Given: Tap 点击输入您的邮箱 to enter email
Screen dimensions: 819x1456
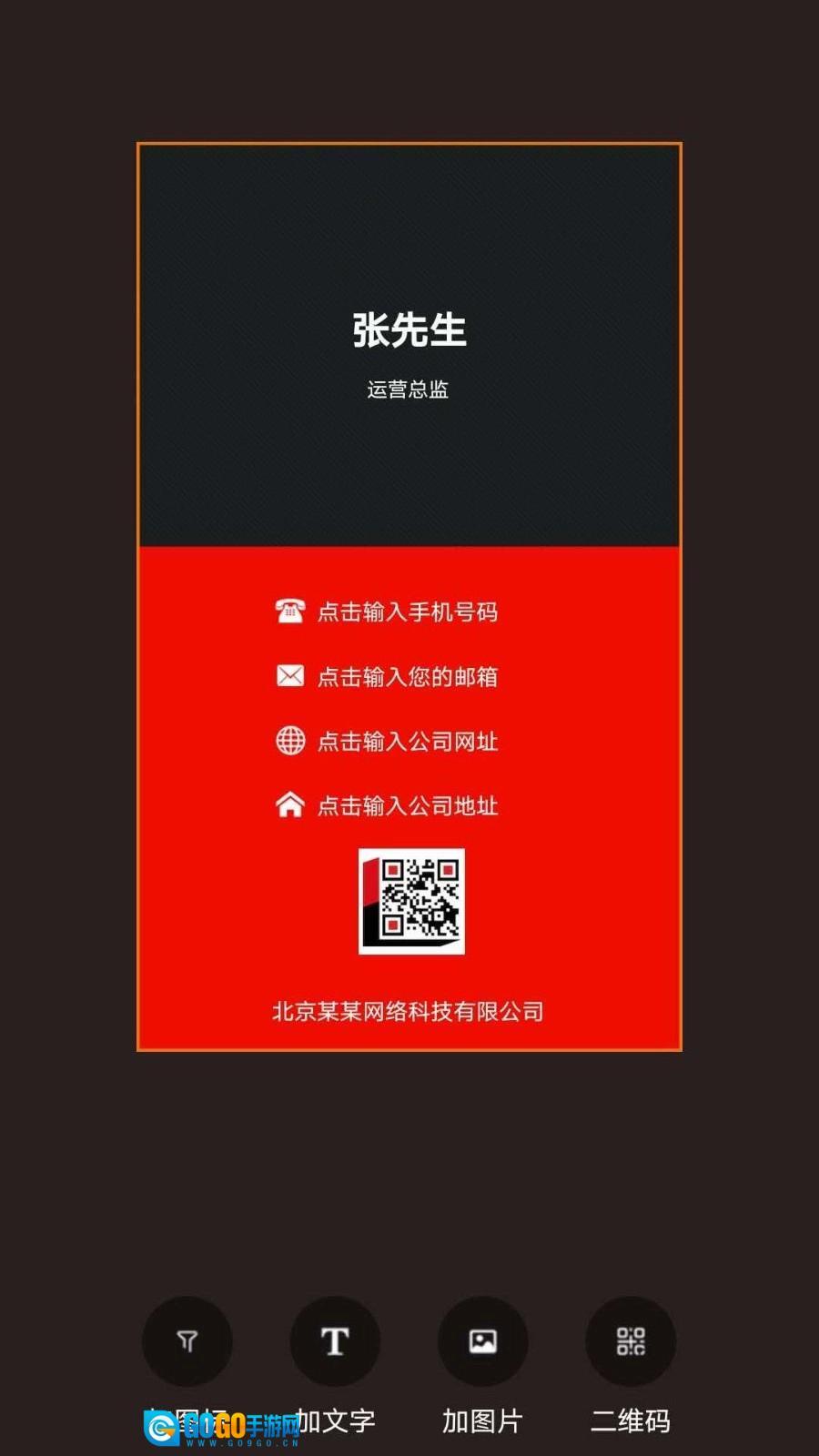Looking at the screenshot, I should [x=407, y=676].
